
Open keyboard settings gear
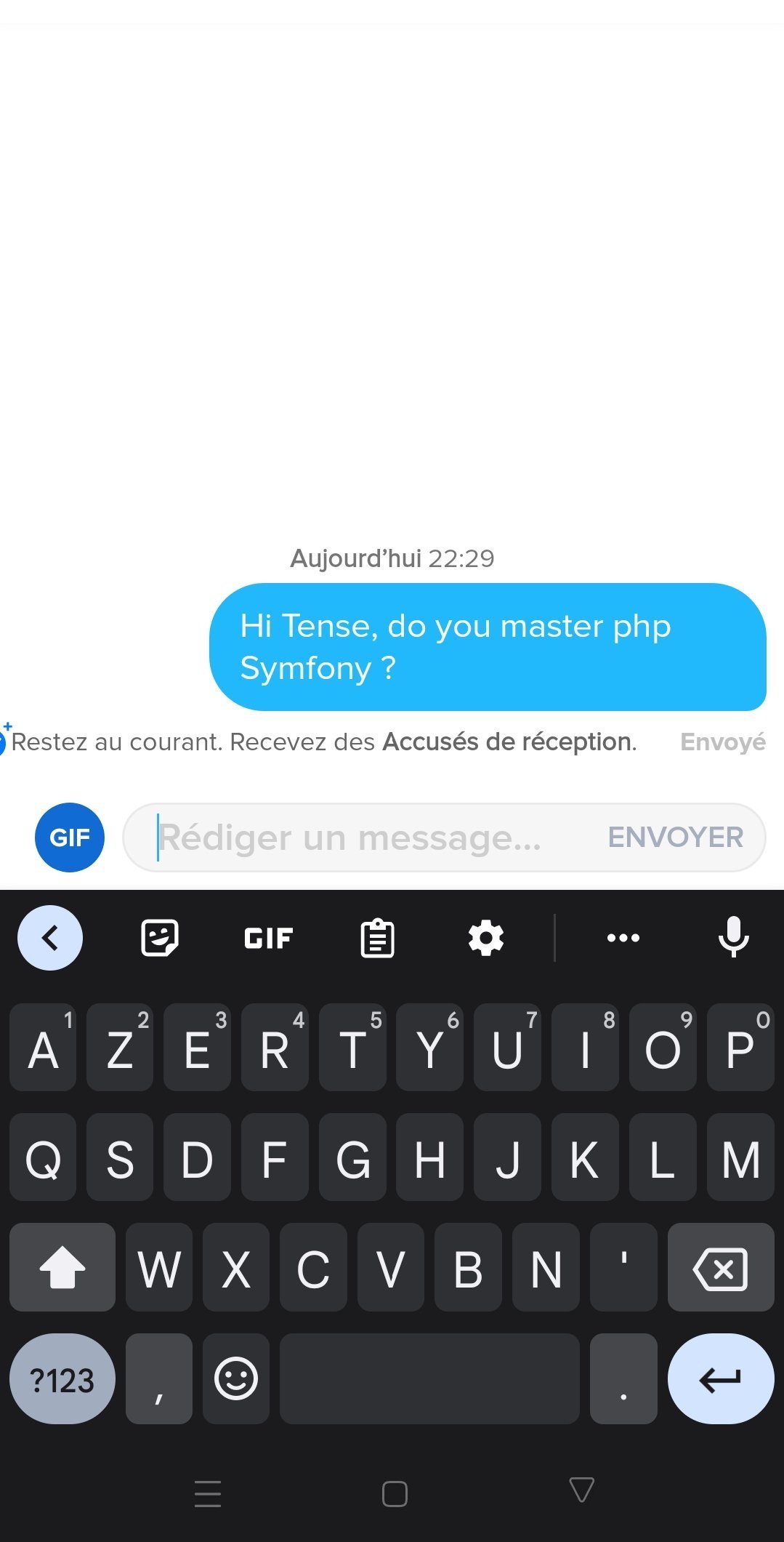click(x=486, y=938)
